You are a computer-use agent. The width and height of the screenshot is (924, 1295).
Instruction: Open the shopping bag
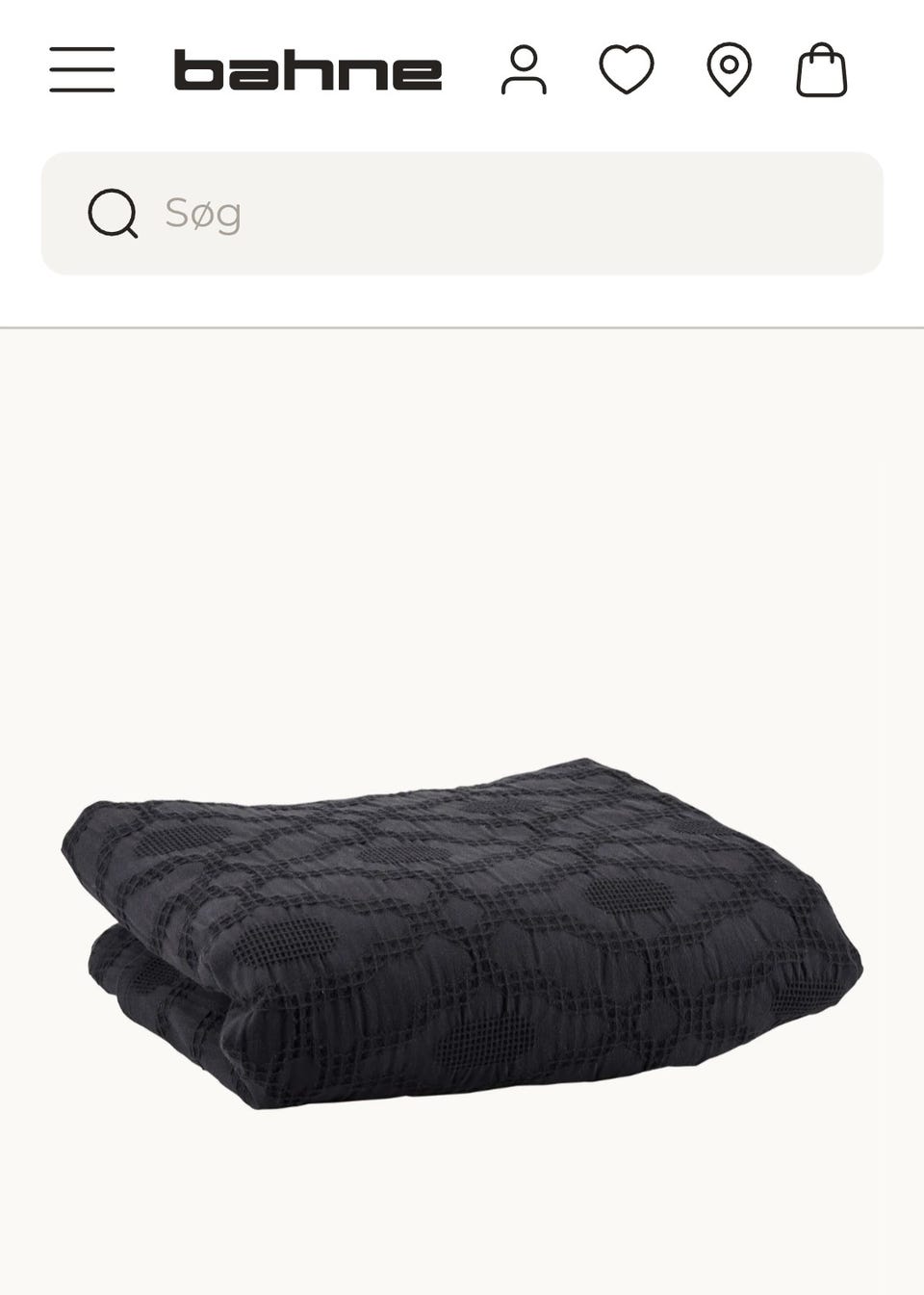click(x=821, y=69)
